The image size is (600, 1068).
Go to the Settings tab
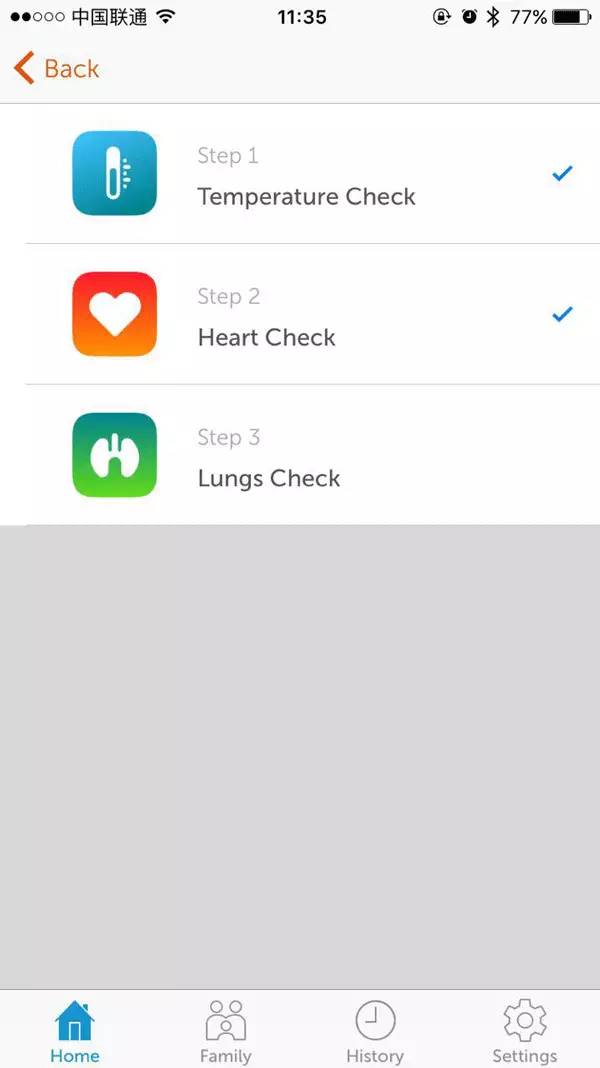(x=524, y=1031)
